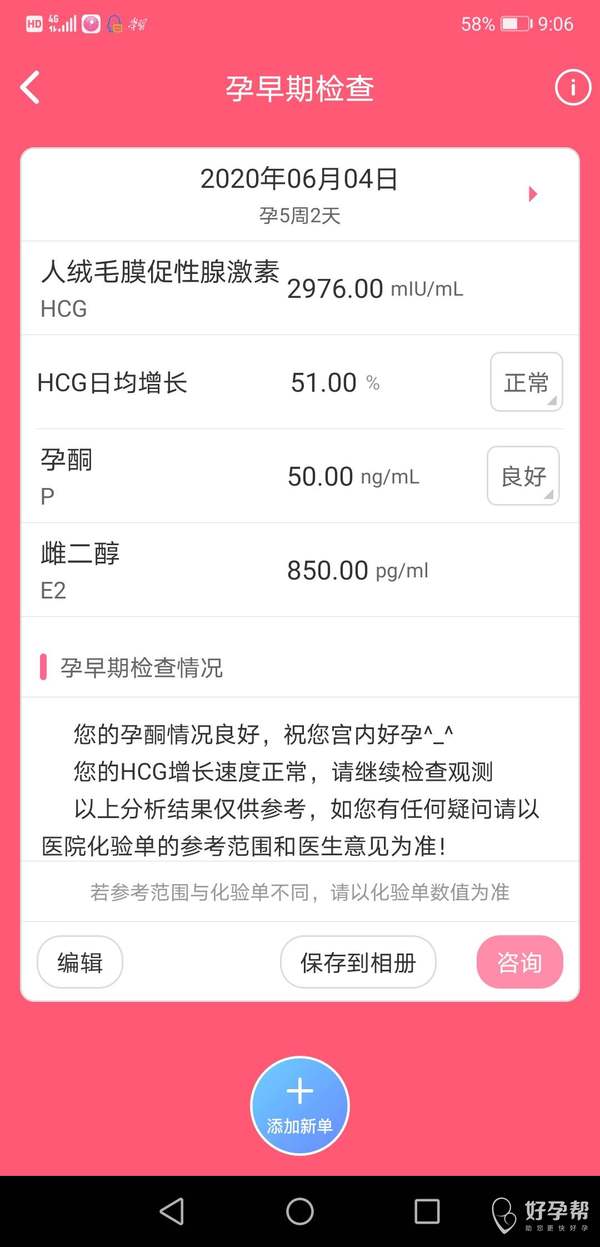The image size is (600, 1247).
Task: Go back using the top-left arrow
Action: [x=31, y=88]
